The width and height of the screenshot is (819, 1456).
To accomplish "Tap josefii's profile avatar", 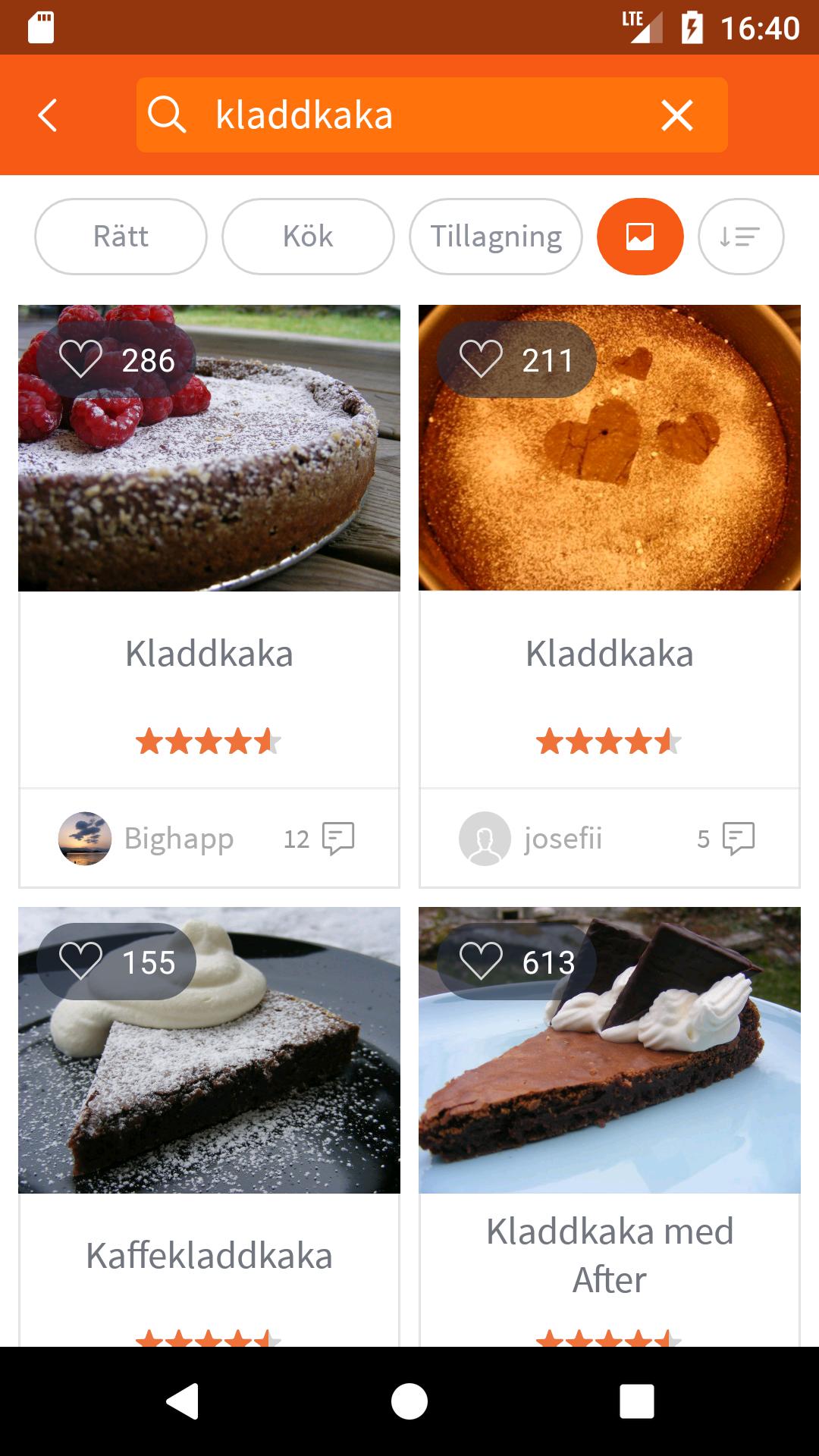I will tap(485, 838).
